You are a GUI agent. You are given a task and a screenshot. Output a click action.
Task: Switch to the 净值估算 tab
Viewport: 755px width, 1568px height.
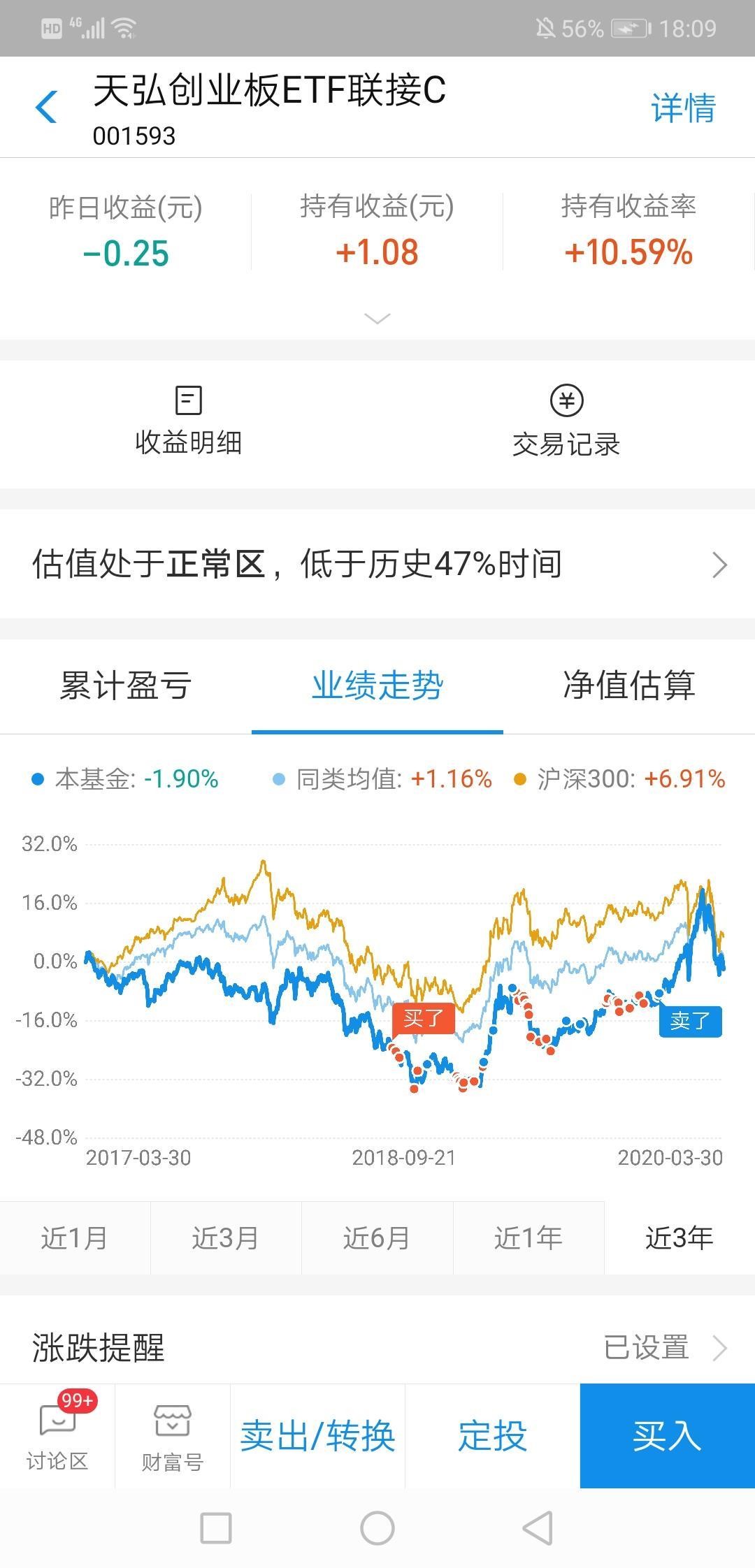[628, 685]
